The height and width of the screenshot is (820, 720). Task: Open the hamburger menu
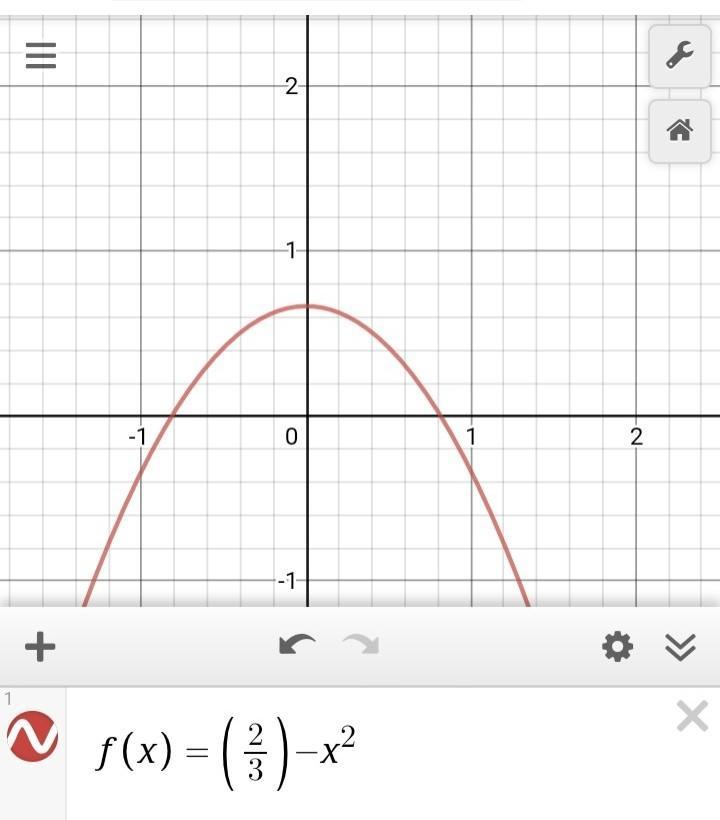point(41,55)
